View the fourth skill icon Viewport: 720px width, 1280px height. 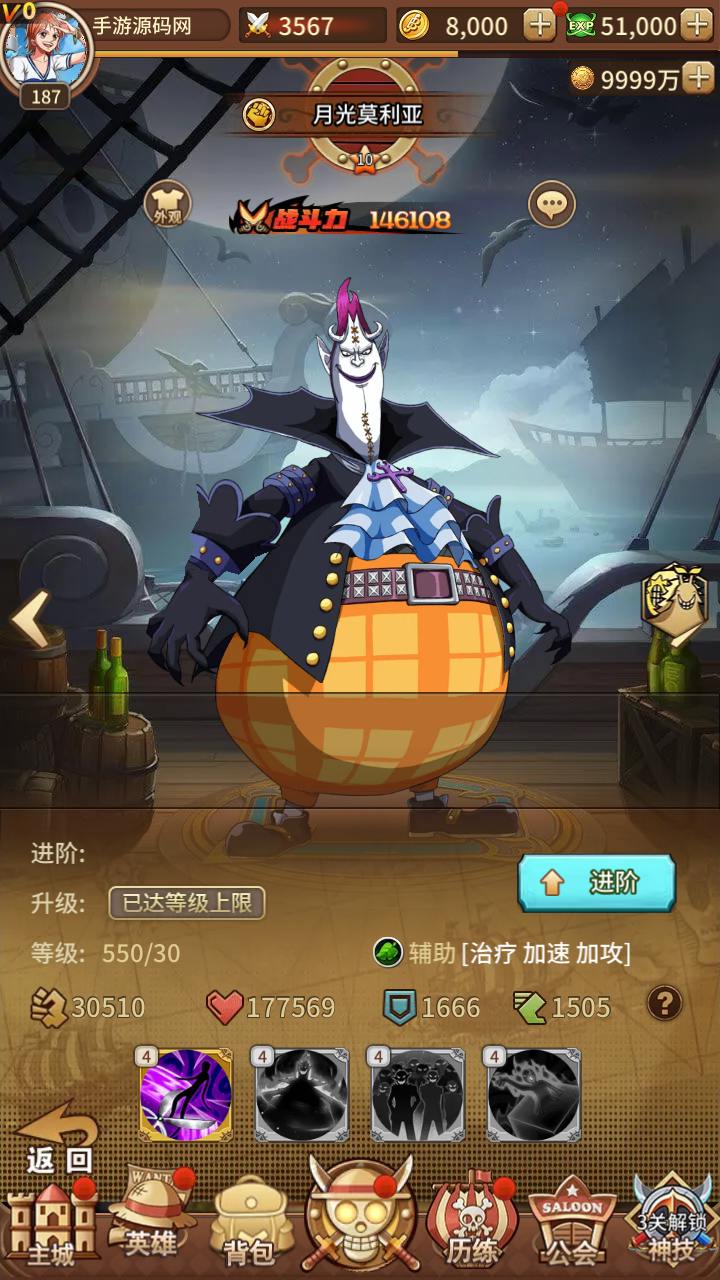pyautogui.click(x=534, y=1095)
